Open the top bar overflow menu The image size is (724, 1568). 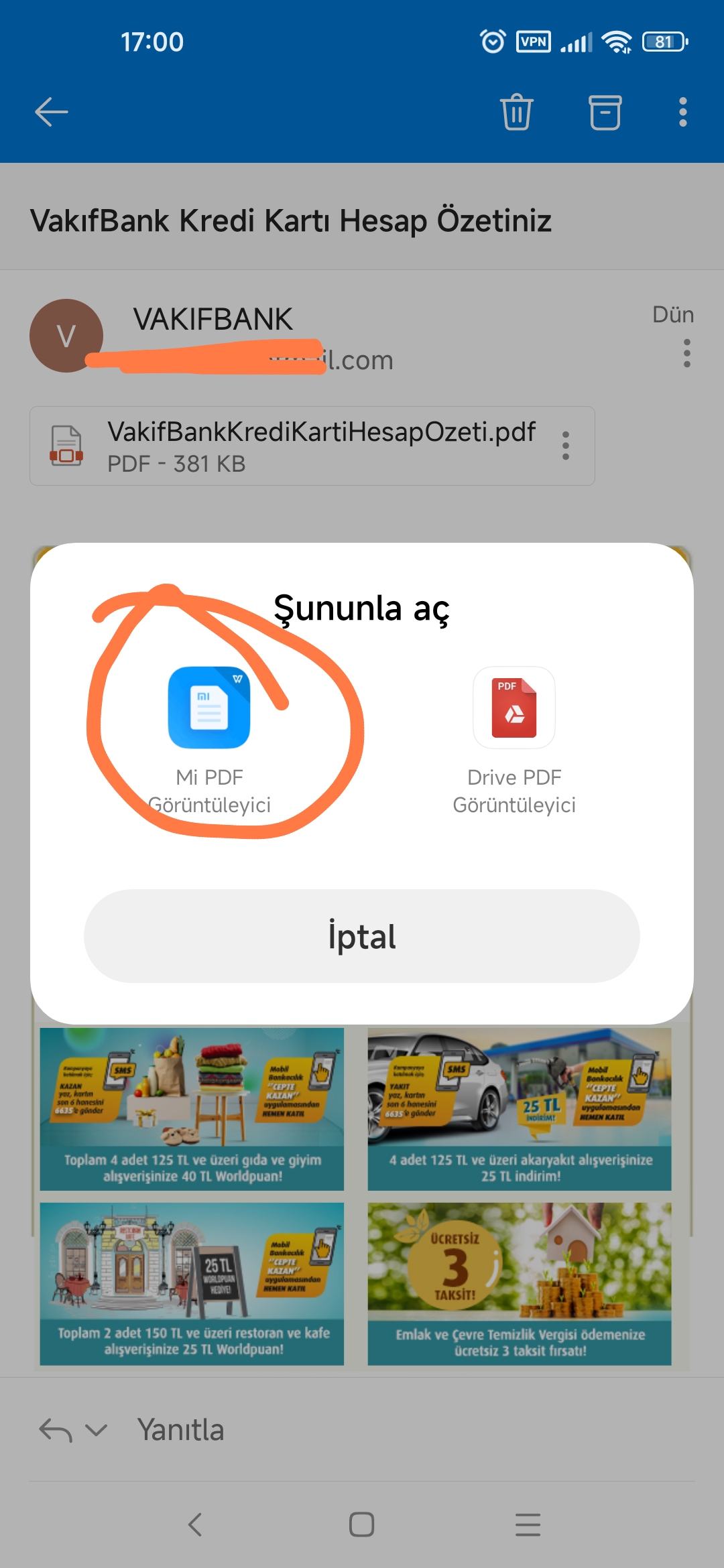[x=682, y=112]
